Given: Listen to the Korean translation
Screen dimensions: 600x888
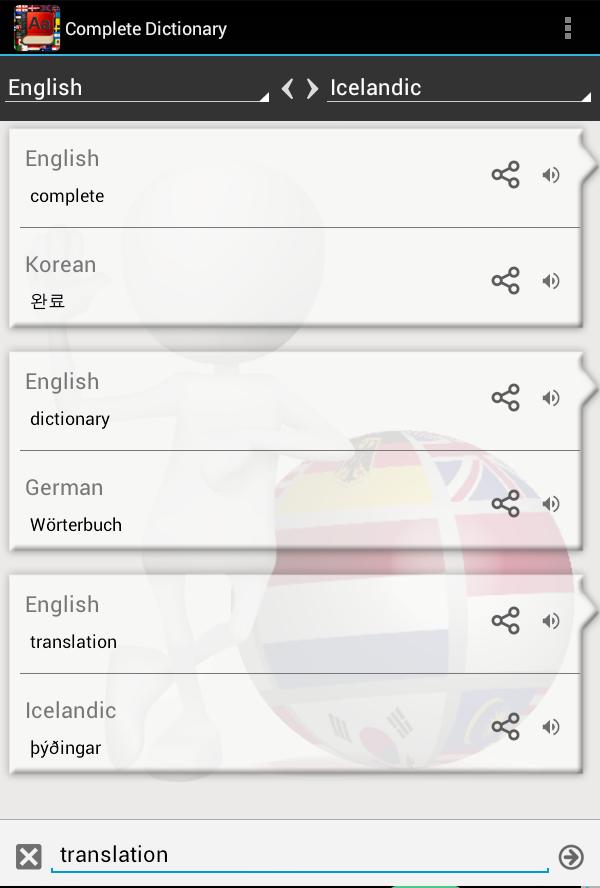Looking at the screenshot, I should point(551,280).
